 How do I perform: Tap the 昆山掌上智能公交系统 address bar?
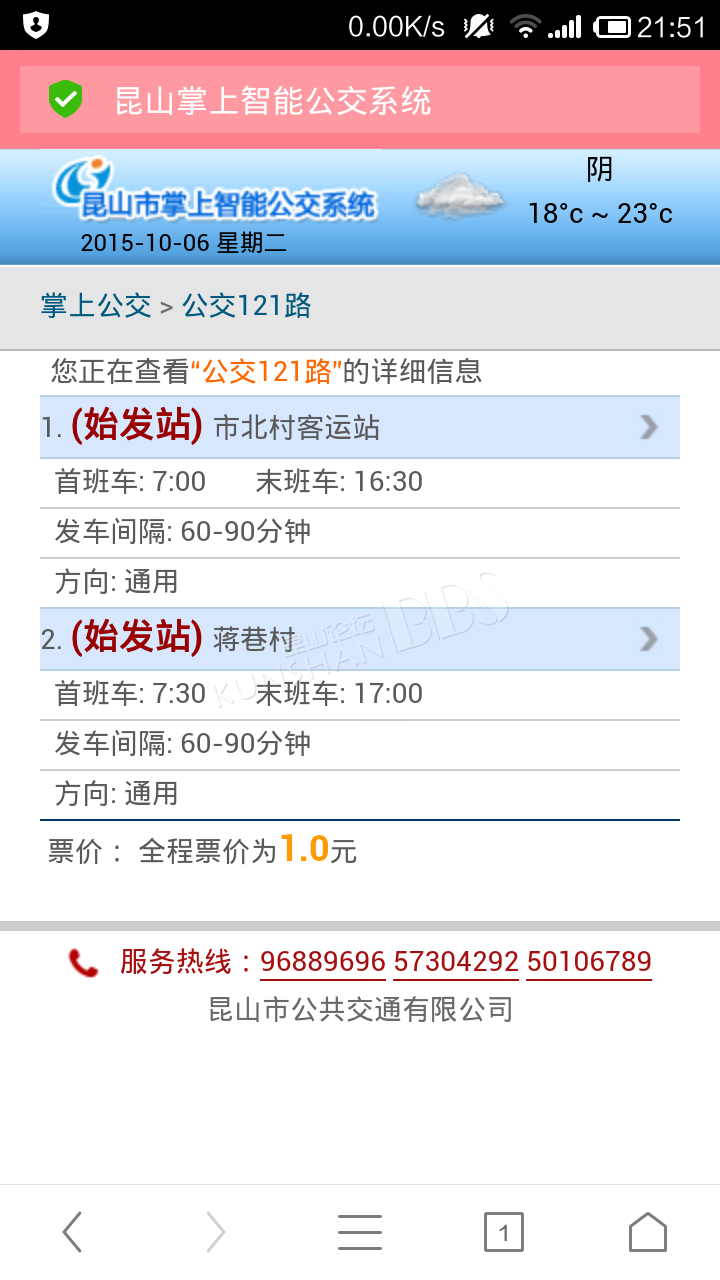point(360,100)
